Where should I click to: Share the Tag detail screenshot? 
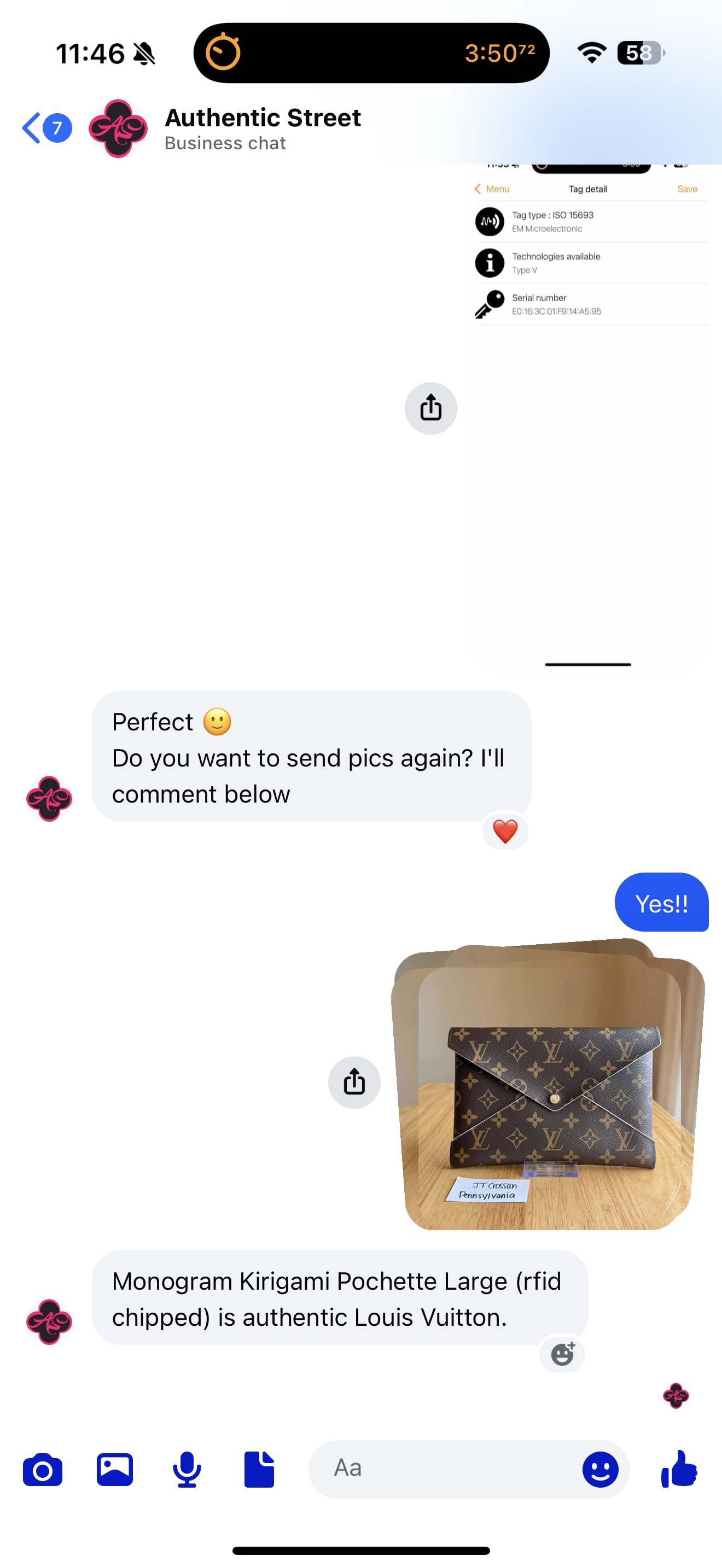tap(430, 408)
